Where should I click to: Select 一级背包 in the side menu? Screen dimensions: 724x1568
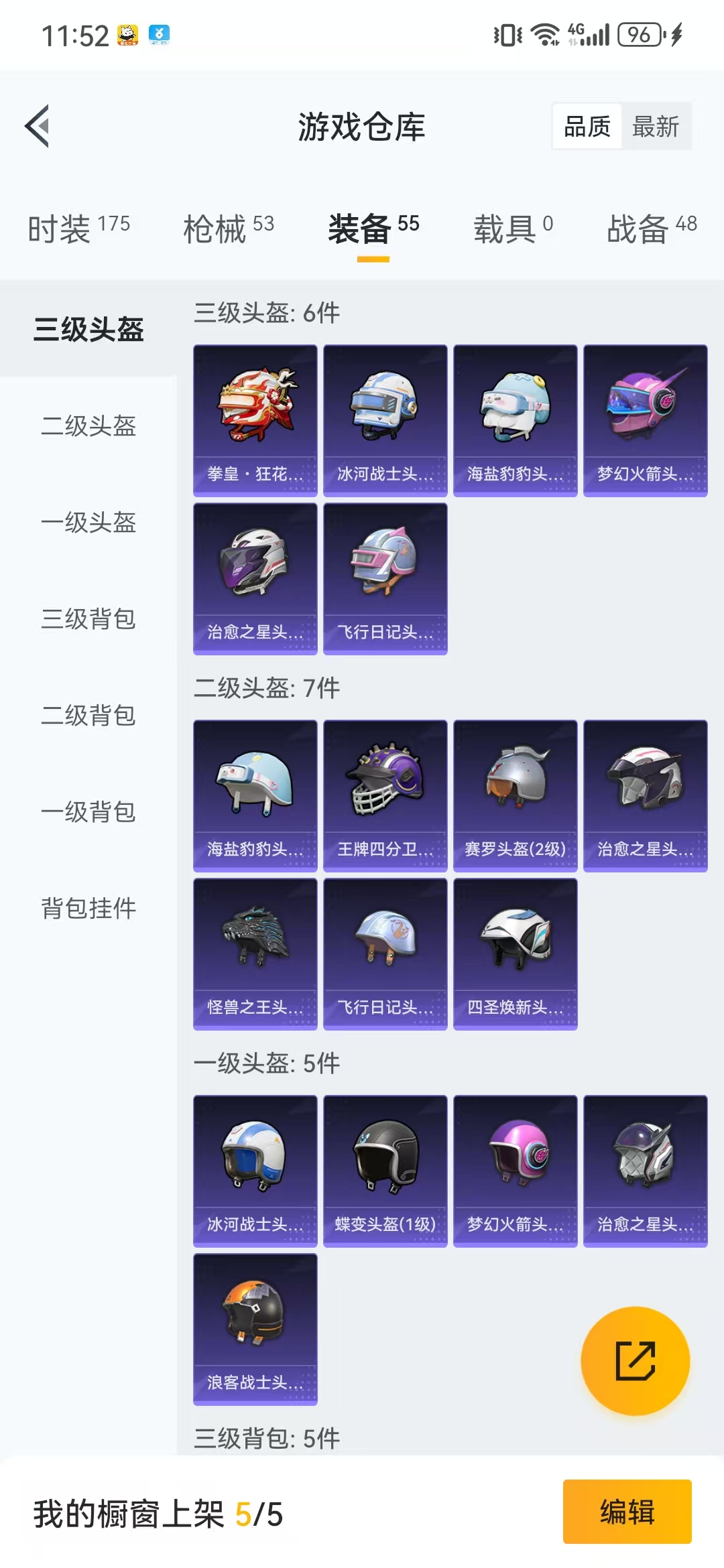[x=88, y=811]
